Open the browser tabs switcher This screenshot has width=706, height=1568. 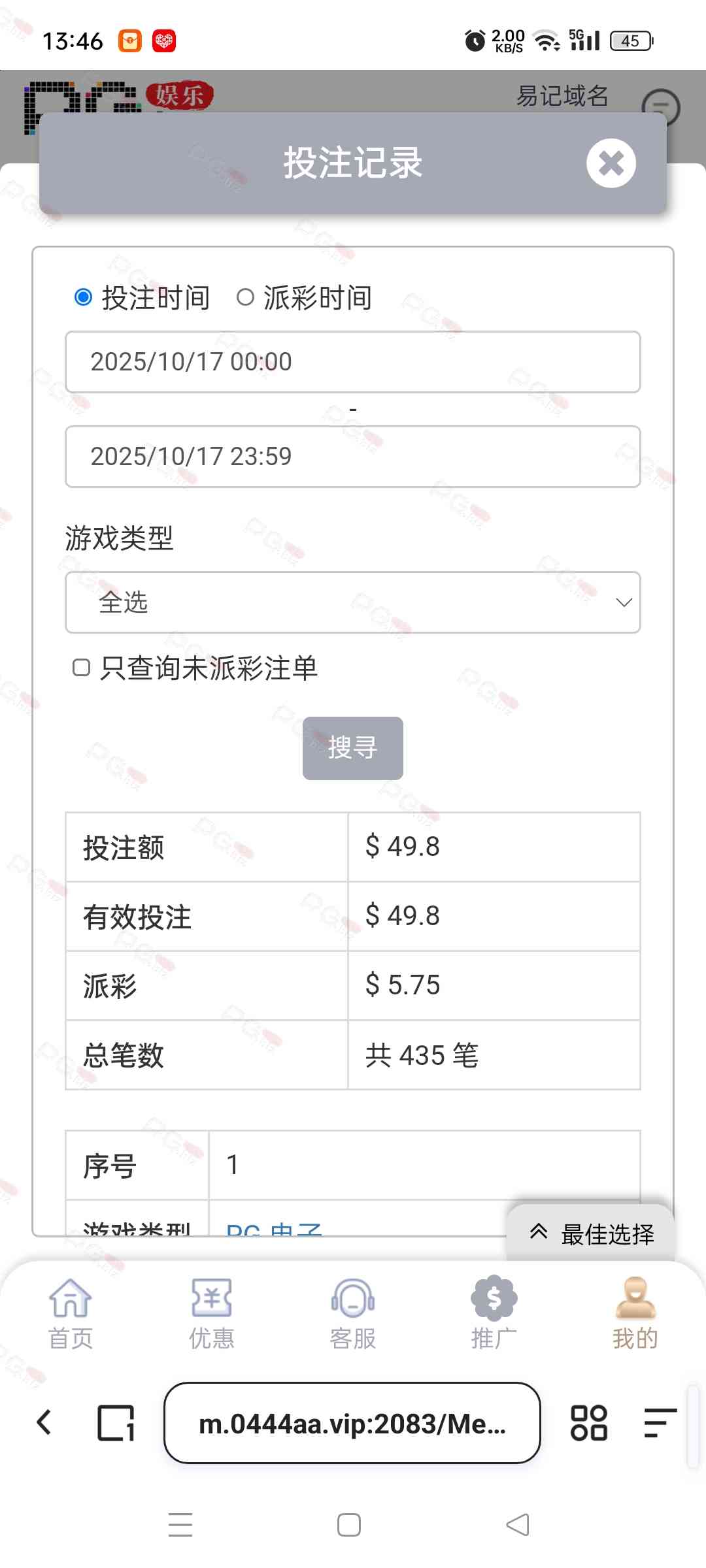(x=116, y=1423)
